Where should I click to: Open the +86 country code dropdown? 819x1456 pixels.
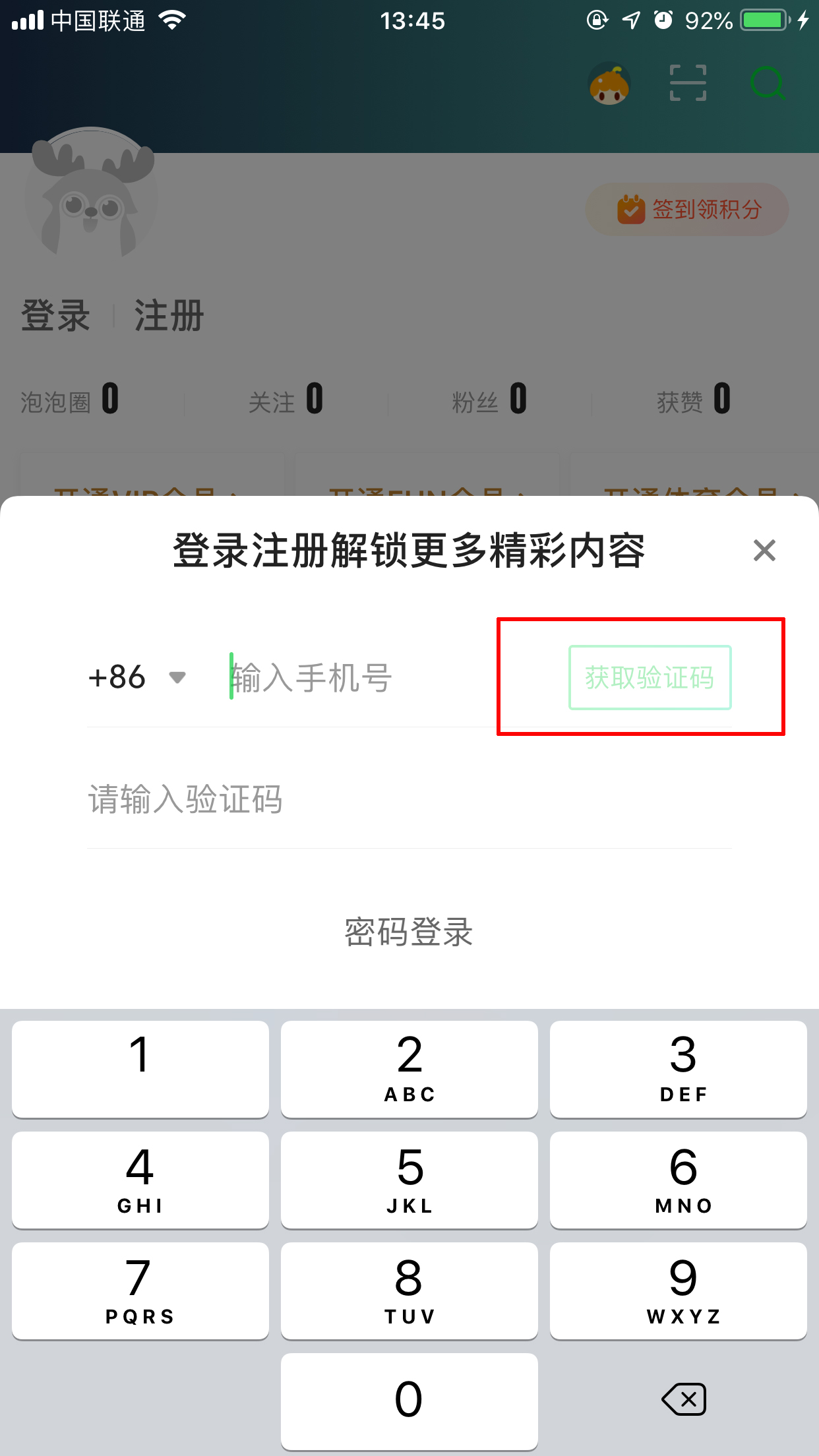(137, 677)
